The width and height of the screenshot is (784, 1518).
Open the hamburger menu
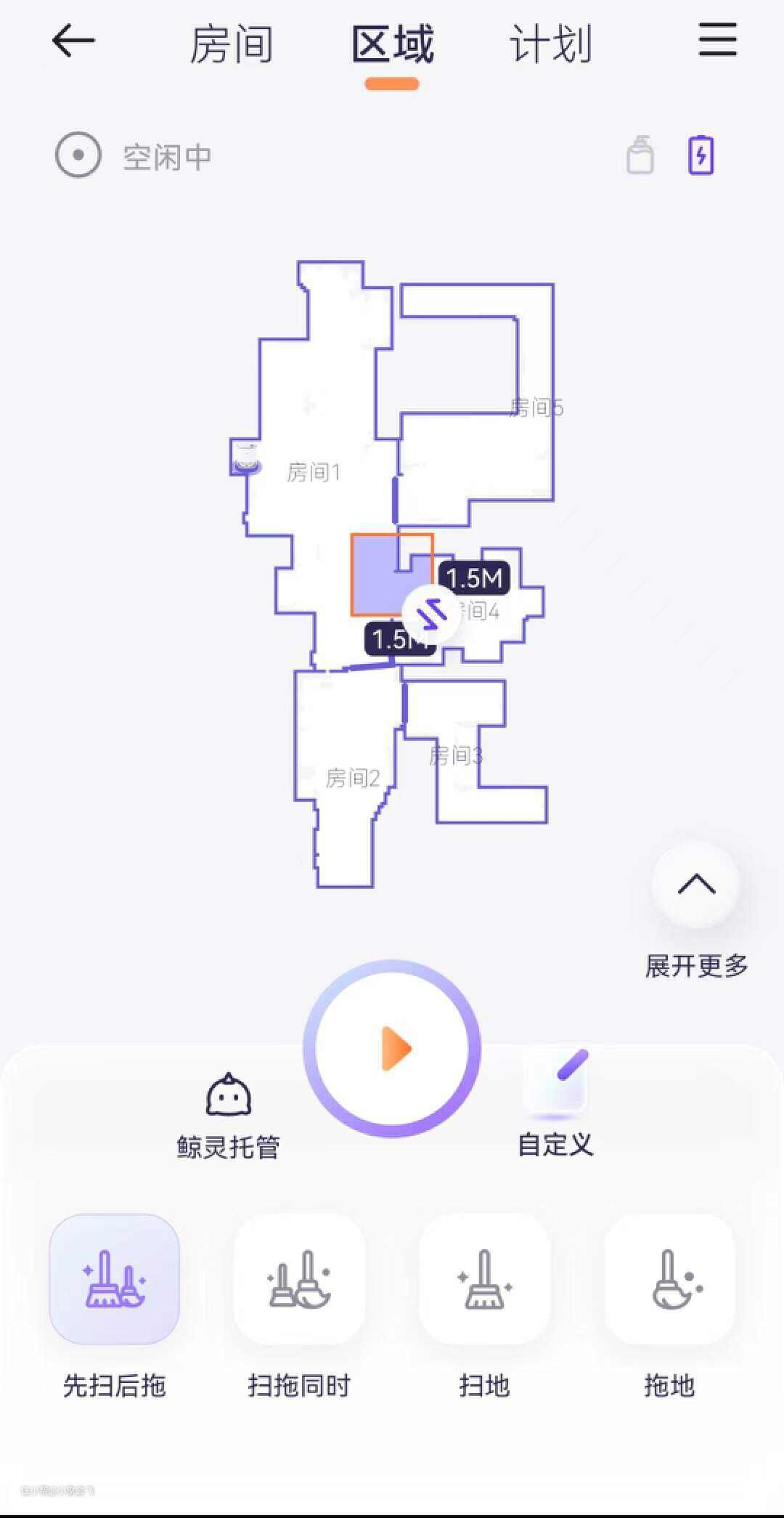pos(717,40)
